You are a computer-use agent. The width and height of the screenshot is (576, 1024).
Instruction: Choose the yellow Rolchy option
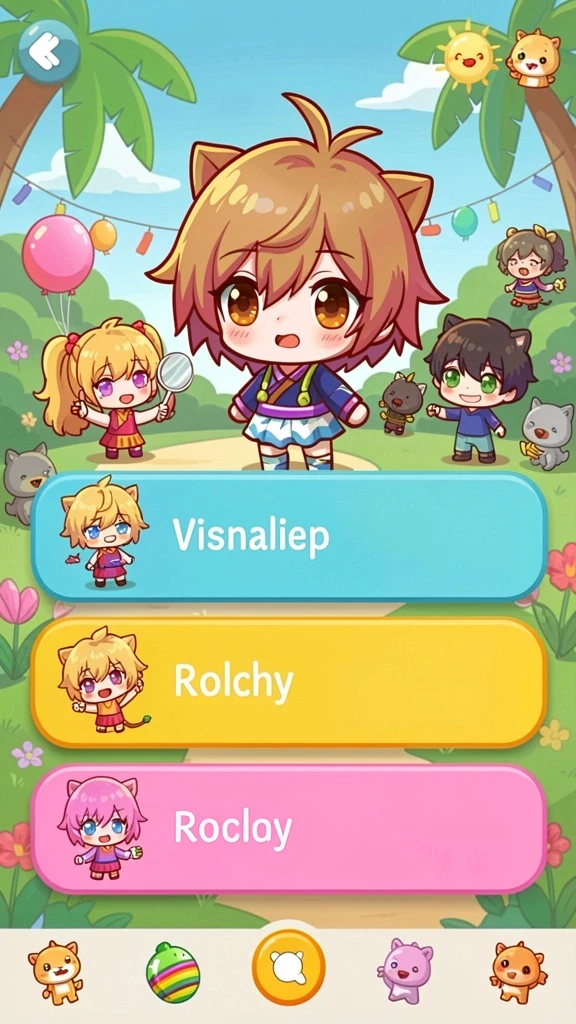[289, 682]
